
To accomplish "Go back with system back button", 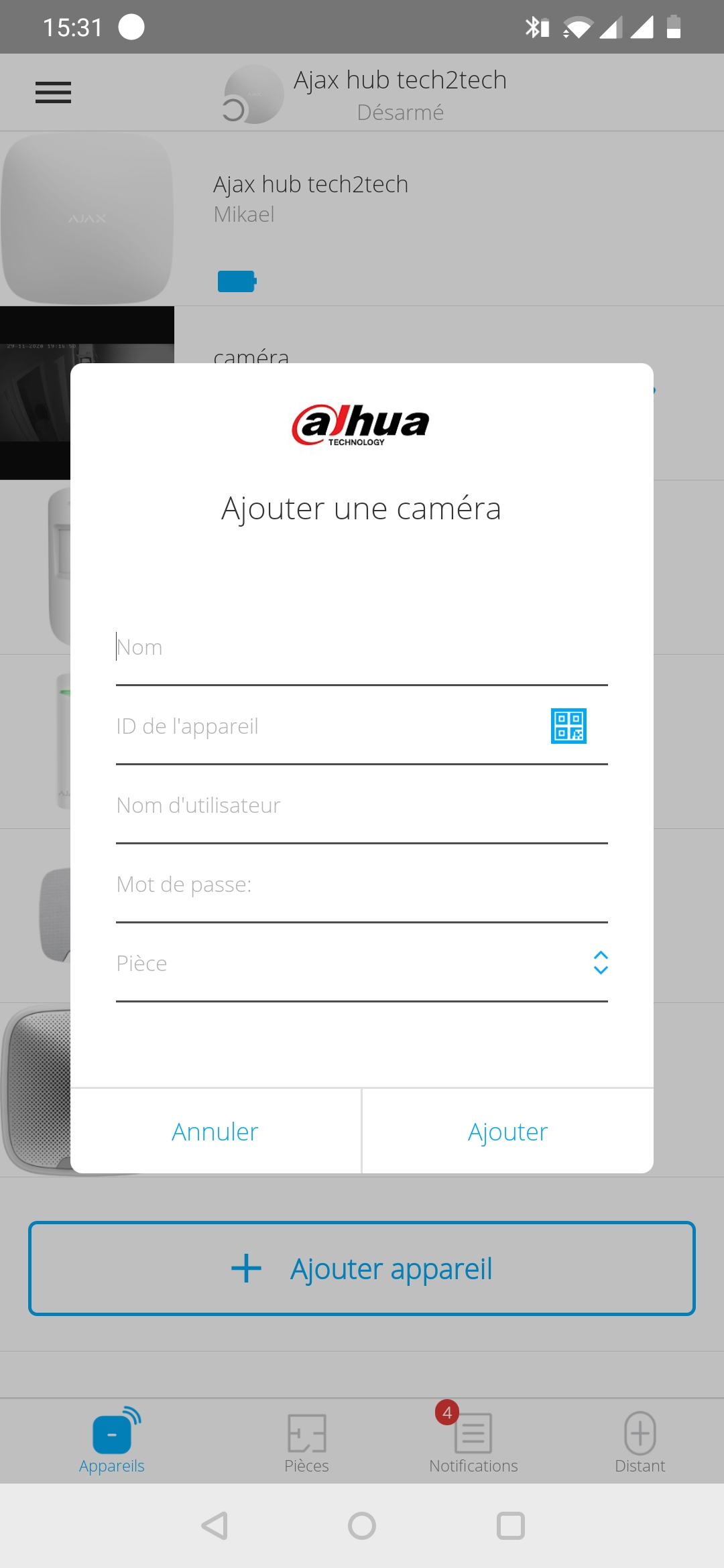I will tap(215, 1526).
